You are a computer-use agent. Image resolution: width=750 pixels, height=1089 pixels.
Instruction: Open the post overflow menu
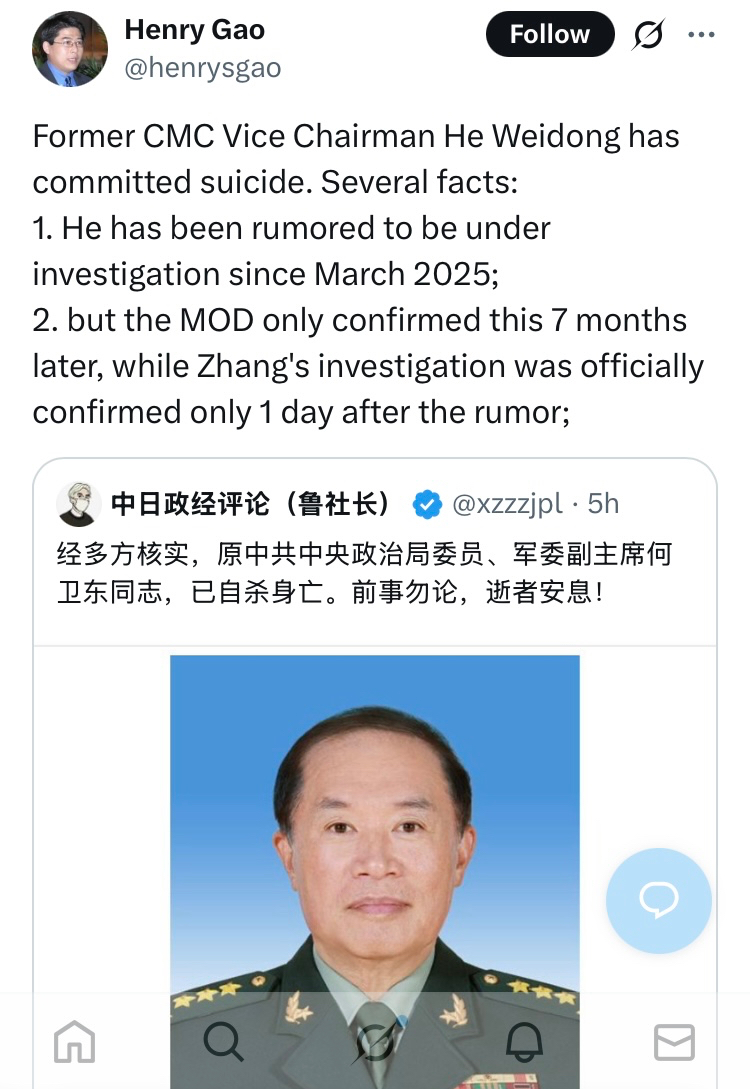coord(701,35)
